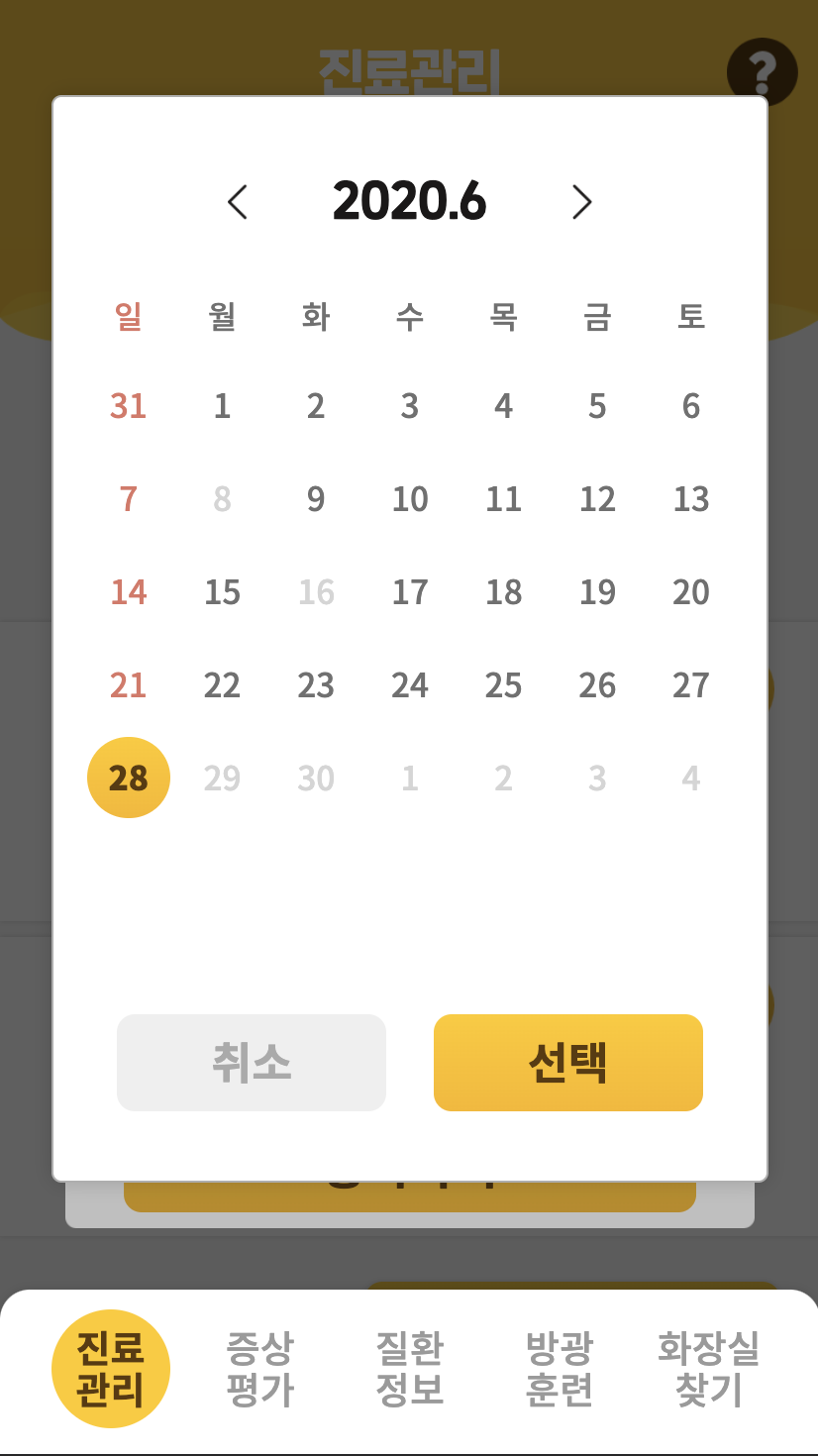Screen dimensions: 818x1456
Task: Select June 15 on the calendar
Action: 222,592
